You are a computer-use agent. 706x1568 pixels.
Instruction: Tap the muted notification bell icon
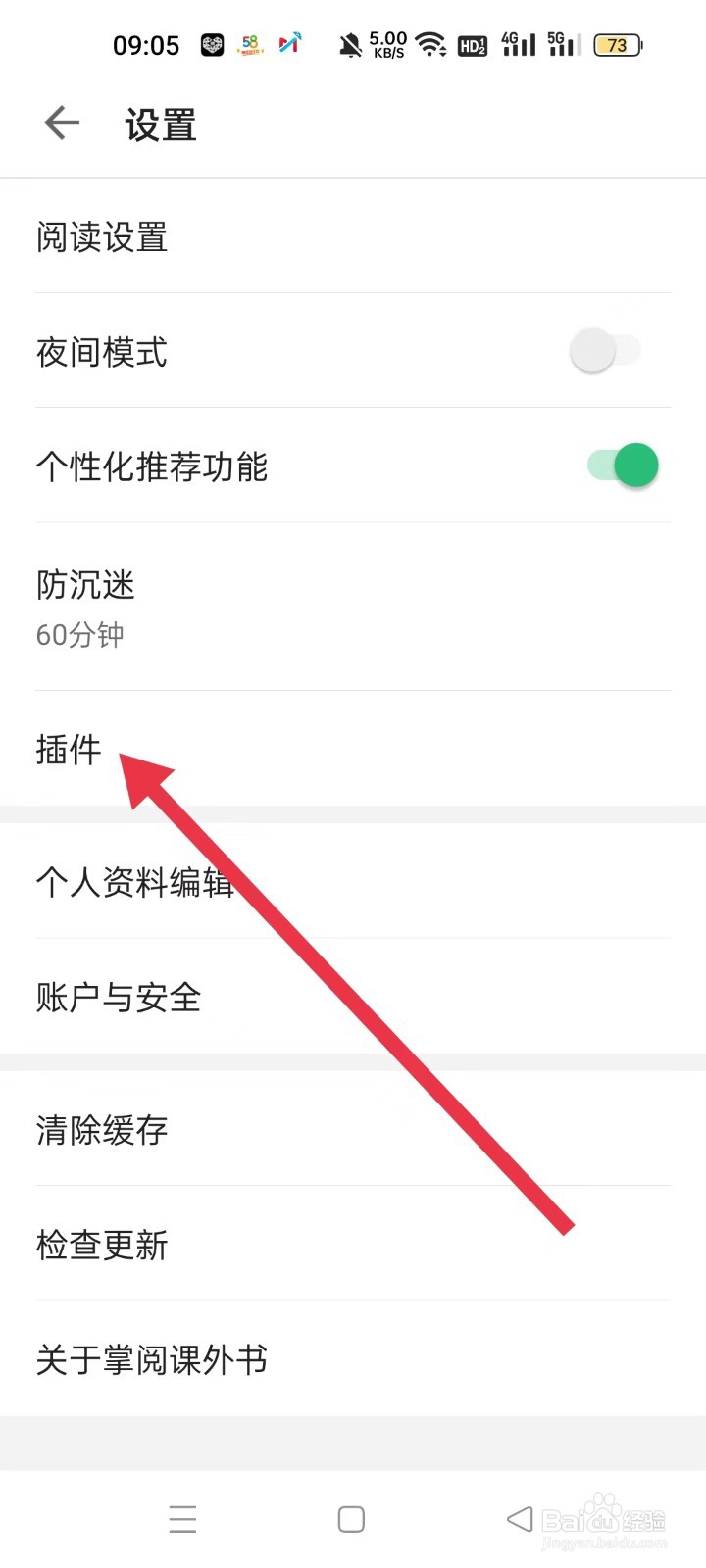348,44
